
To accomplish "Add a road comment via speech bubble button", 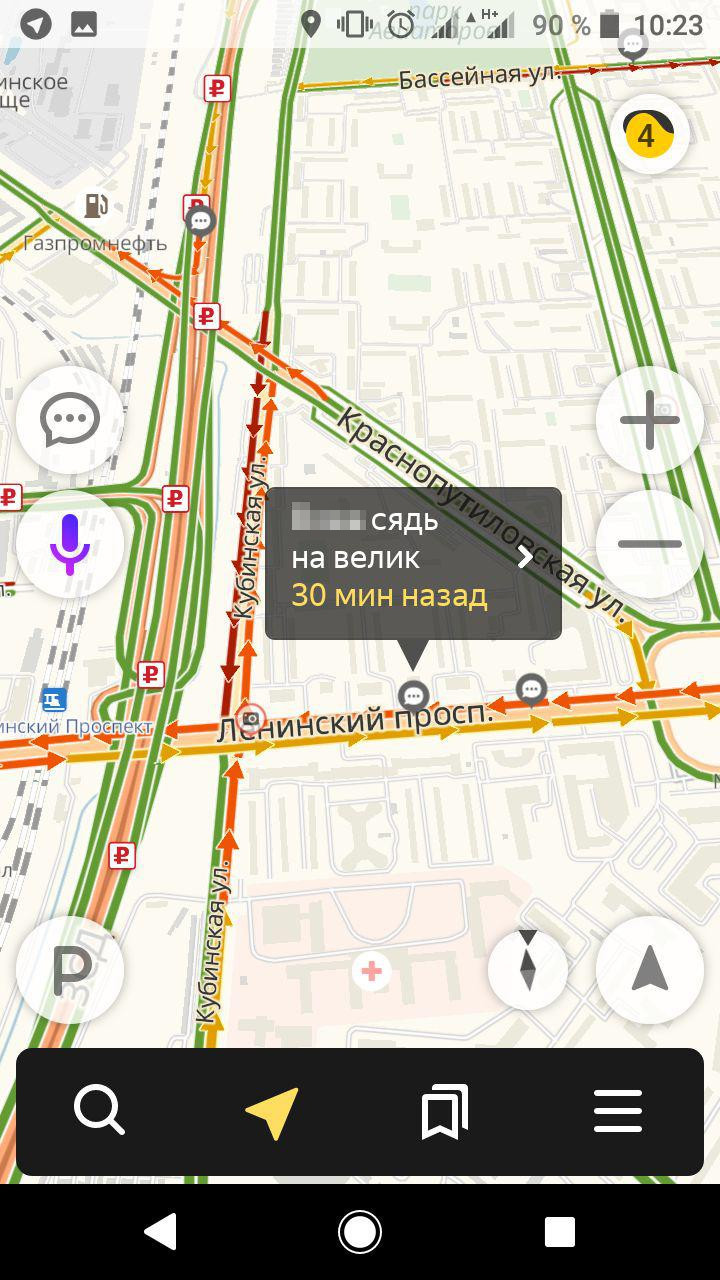I will [70, 420].
